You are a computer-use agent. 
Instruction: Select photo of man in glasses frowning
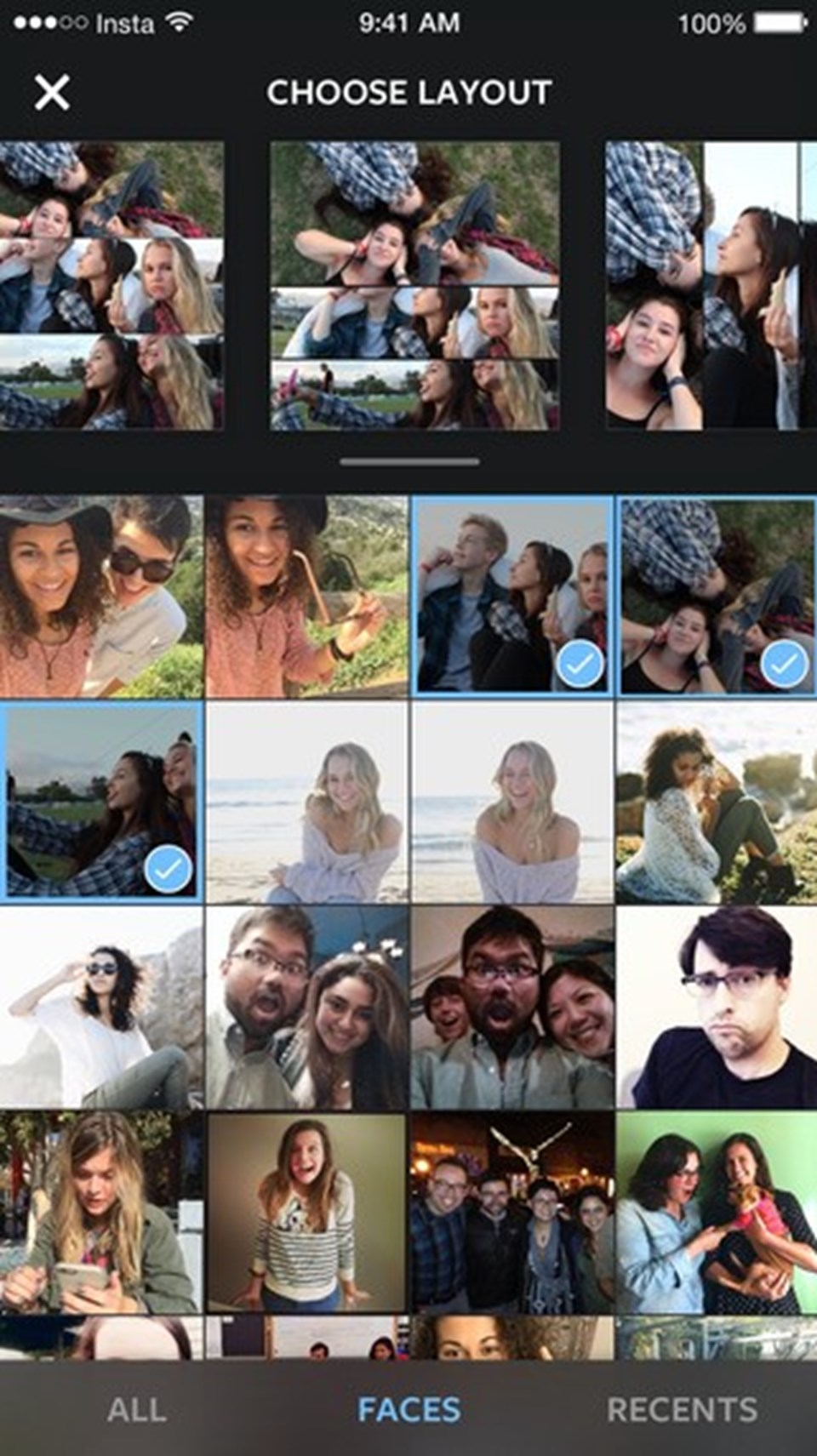[717, 1007]
